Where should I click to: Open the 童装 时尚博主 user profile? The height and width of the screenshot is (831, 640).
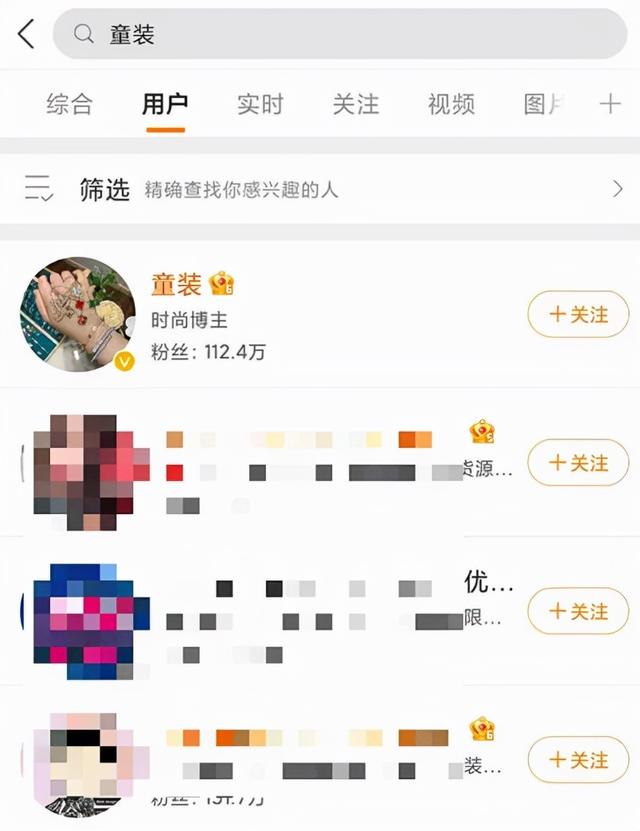(x=176, y=285)
